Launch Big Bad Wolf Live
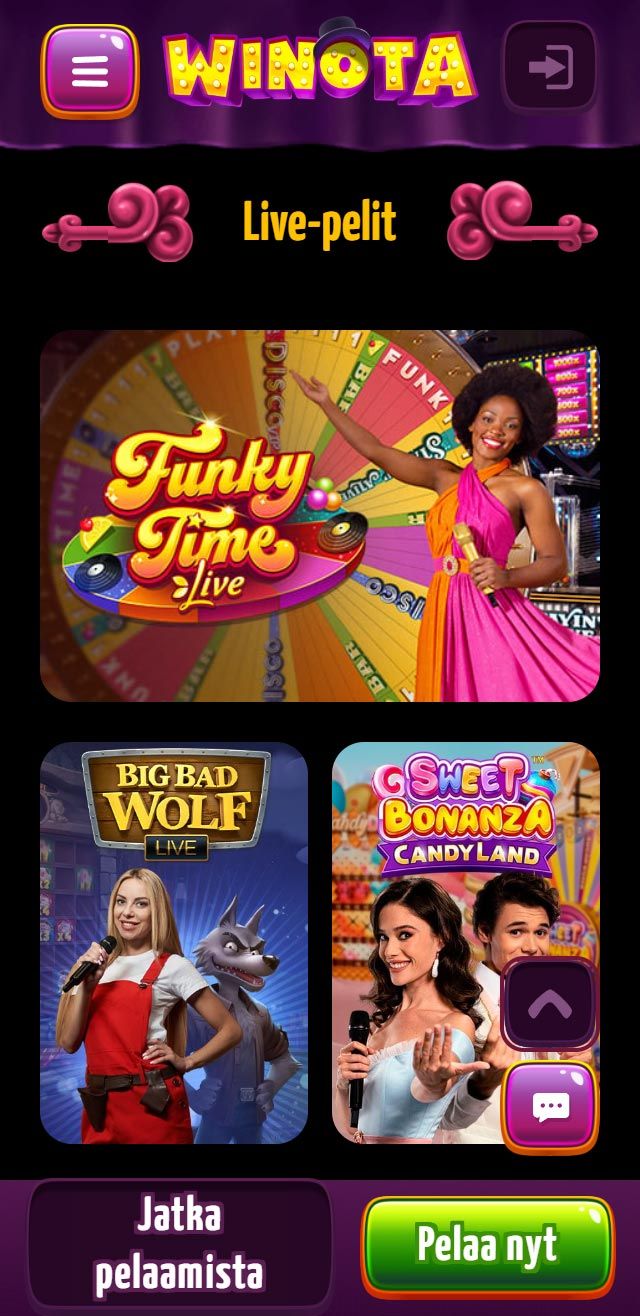This screenshot has width=640, height=1316. point(174,942)
